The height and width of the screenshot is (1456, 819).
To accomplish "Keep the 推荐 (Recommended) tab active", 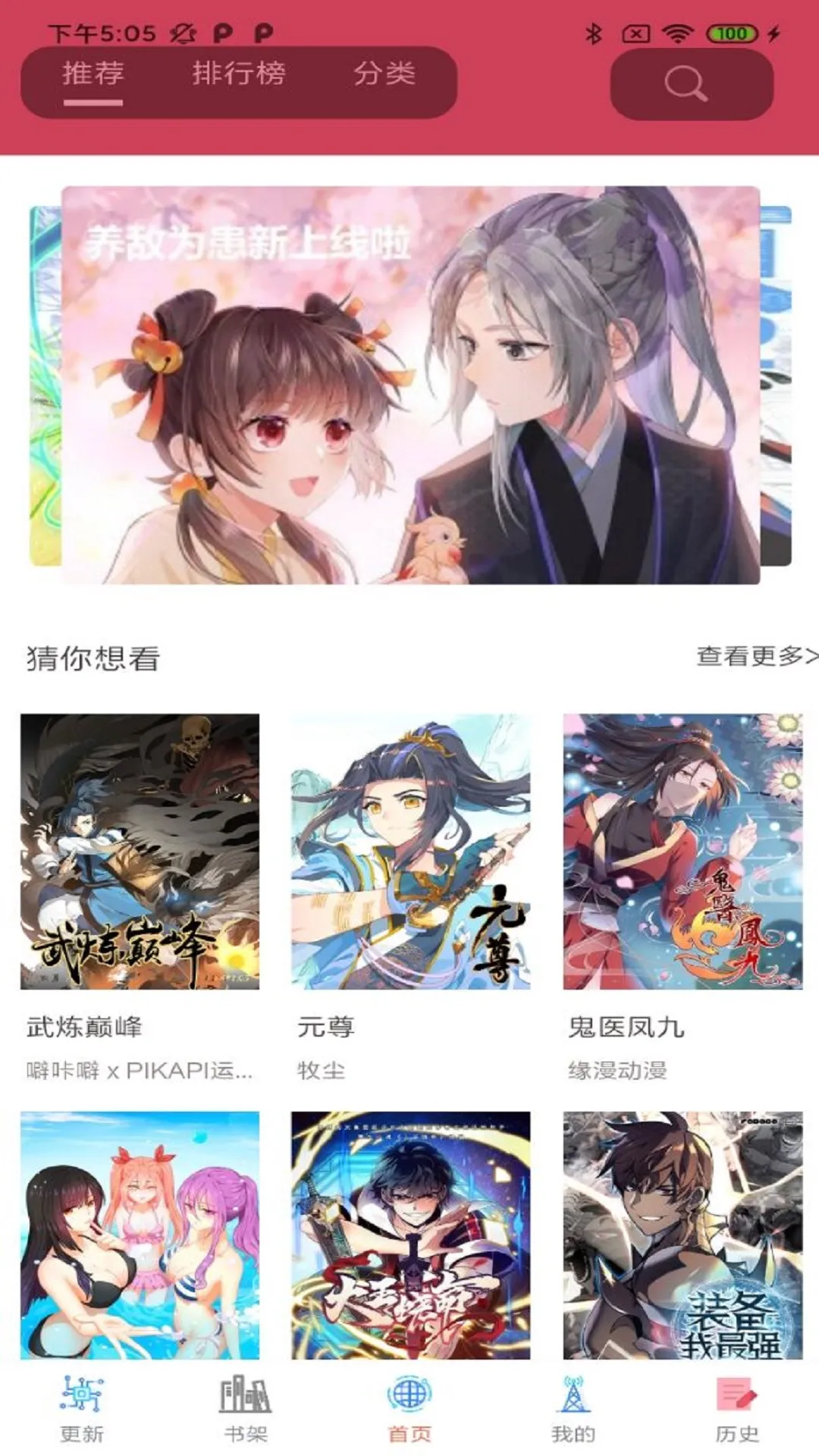I will pyautogui.click(x=93, y=75).
